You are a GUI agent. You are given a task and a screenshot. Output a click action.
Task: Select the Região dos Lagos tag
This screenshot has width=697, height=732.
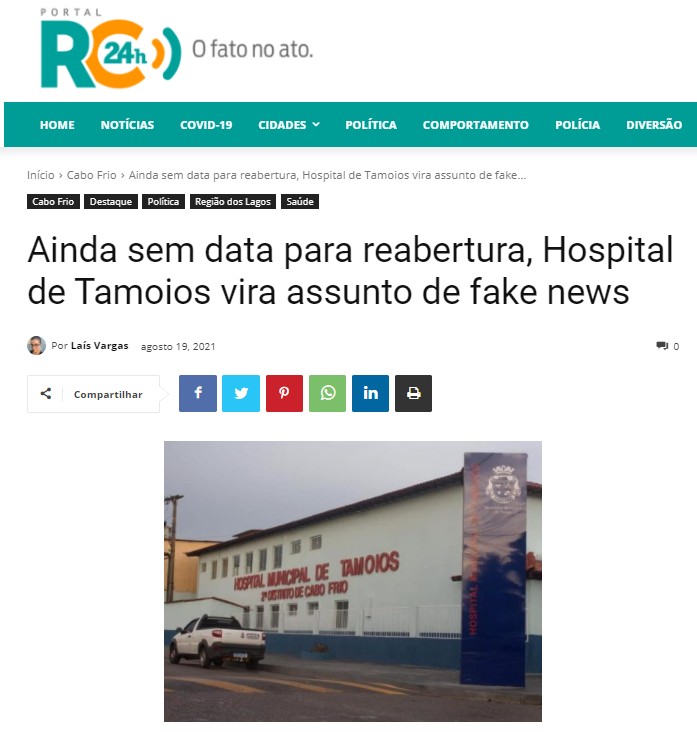tap(232, 201)
